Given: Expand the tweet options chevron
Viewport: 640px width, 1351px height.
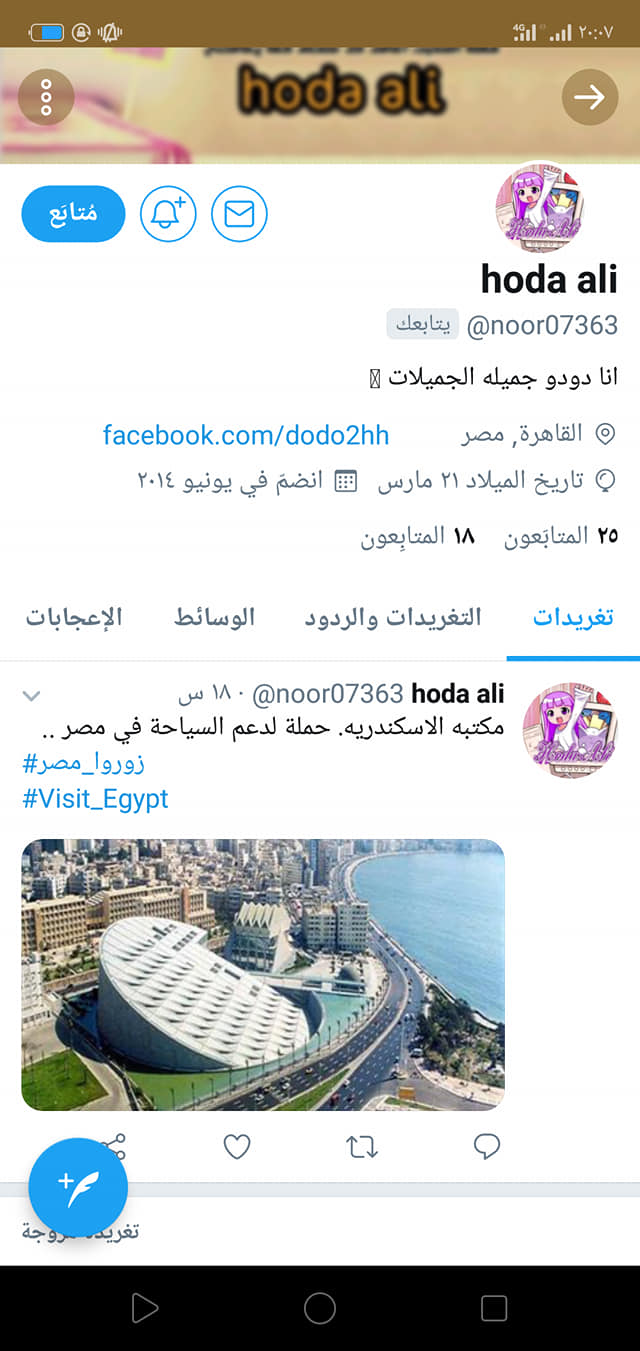Looking at the screenshot, I should (x=32, y=696).
